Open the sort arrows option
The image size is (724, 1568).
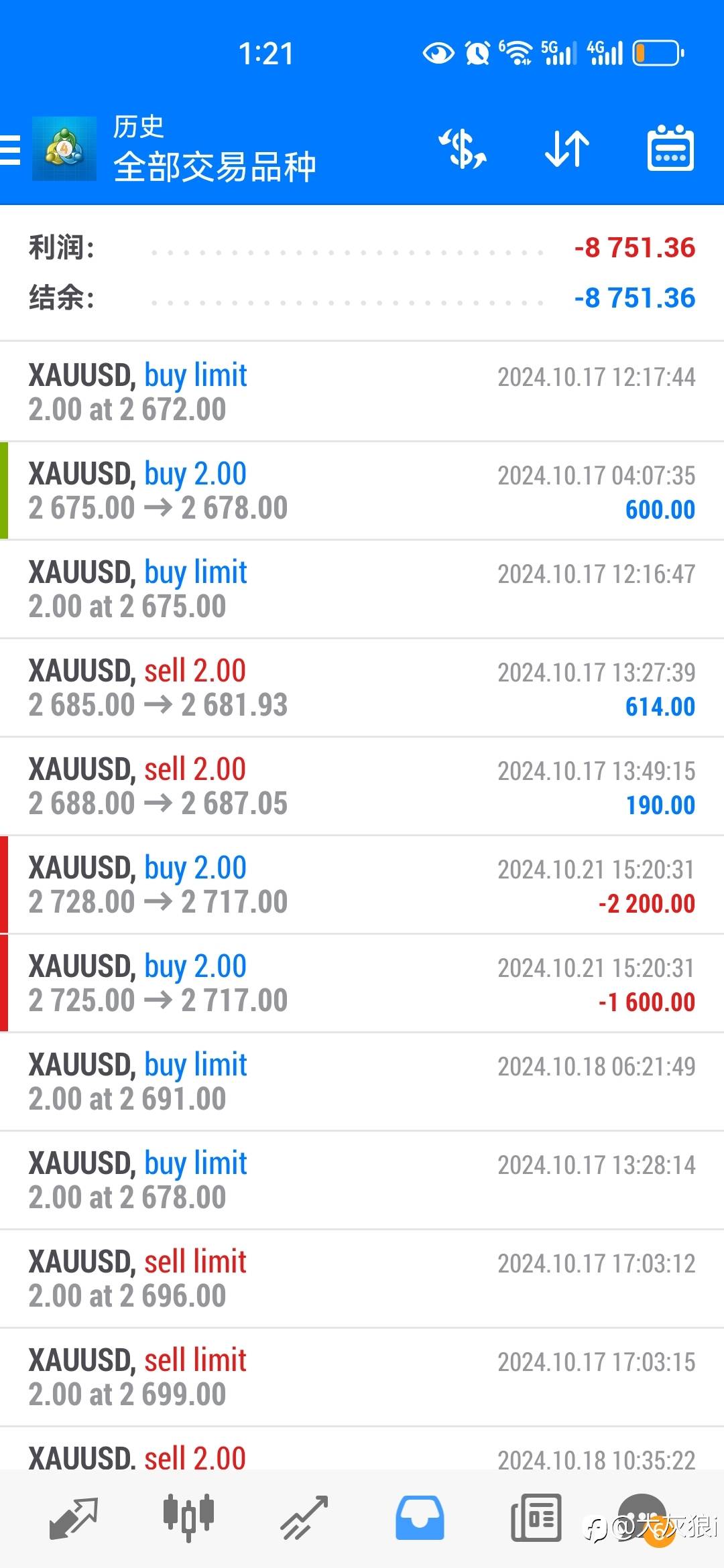(566, 149)
